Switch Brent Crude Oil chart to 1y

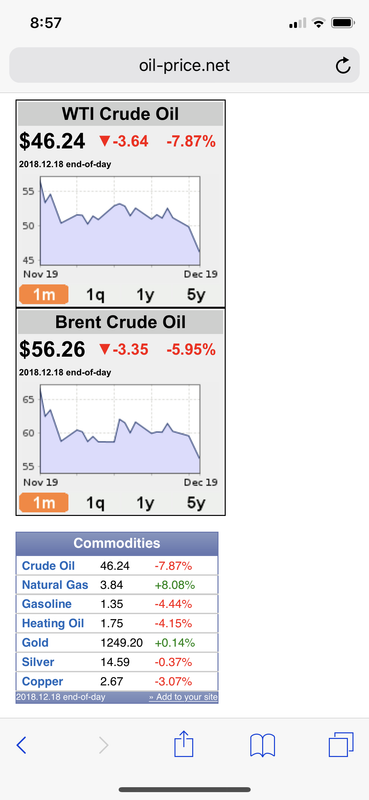[x=145, y=503]
